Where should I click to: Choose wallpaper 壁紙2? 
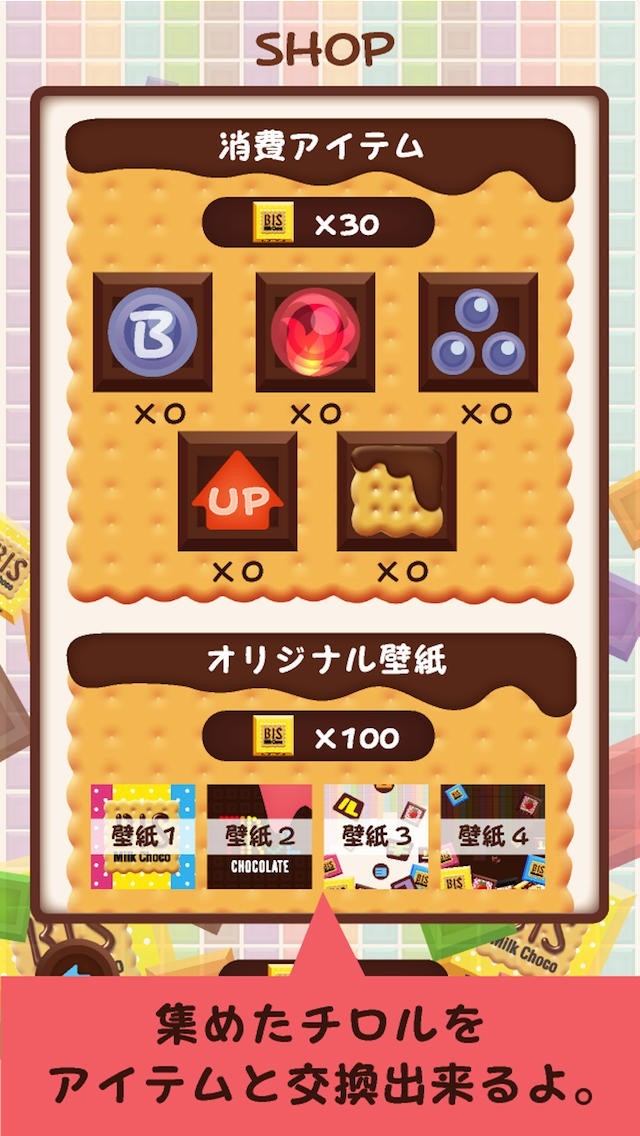[259, 837]
